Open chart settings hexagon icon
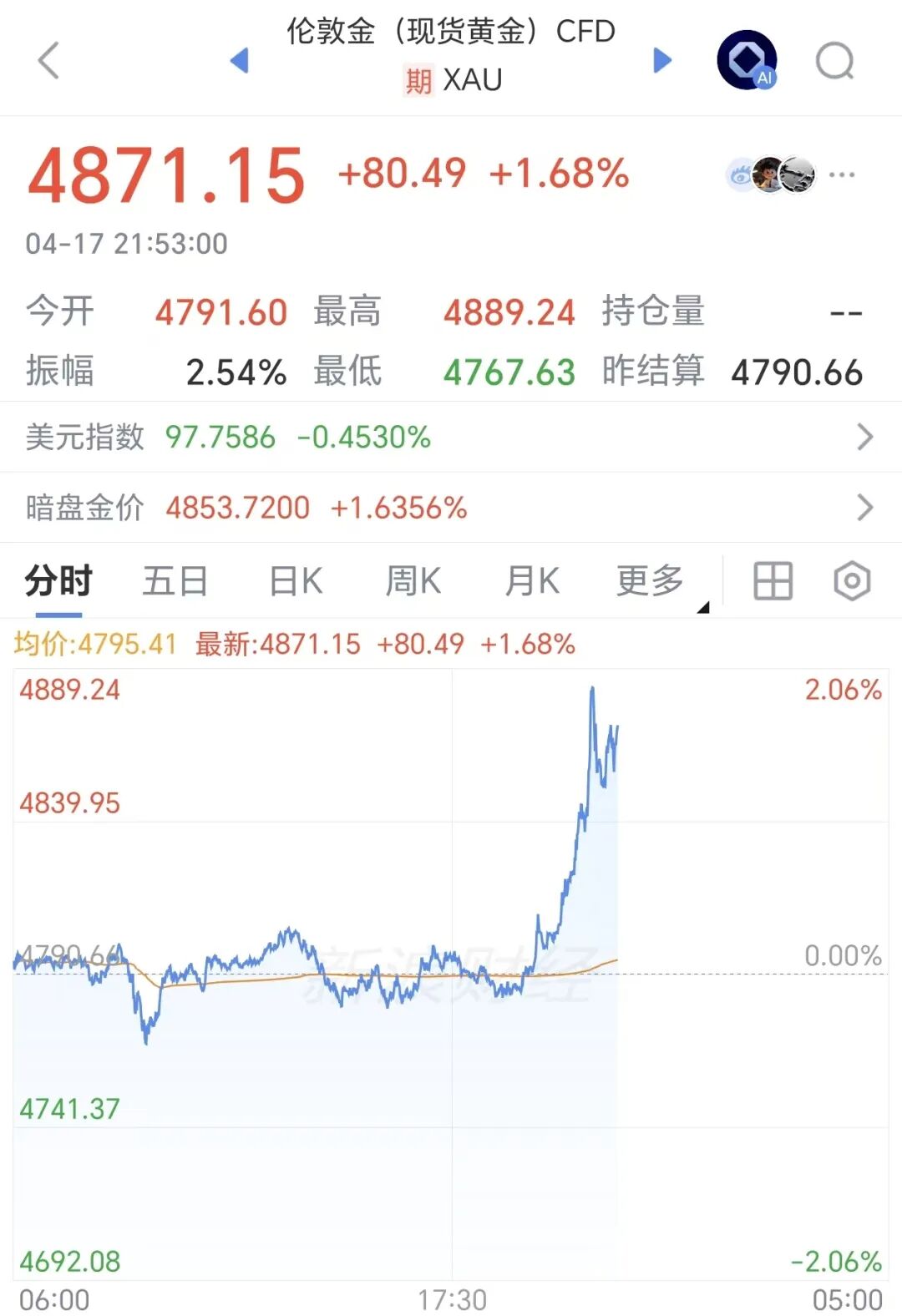The width and height of the screenshot is (902, 1316). click(852, 581)
